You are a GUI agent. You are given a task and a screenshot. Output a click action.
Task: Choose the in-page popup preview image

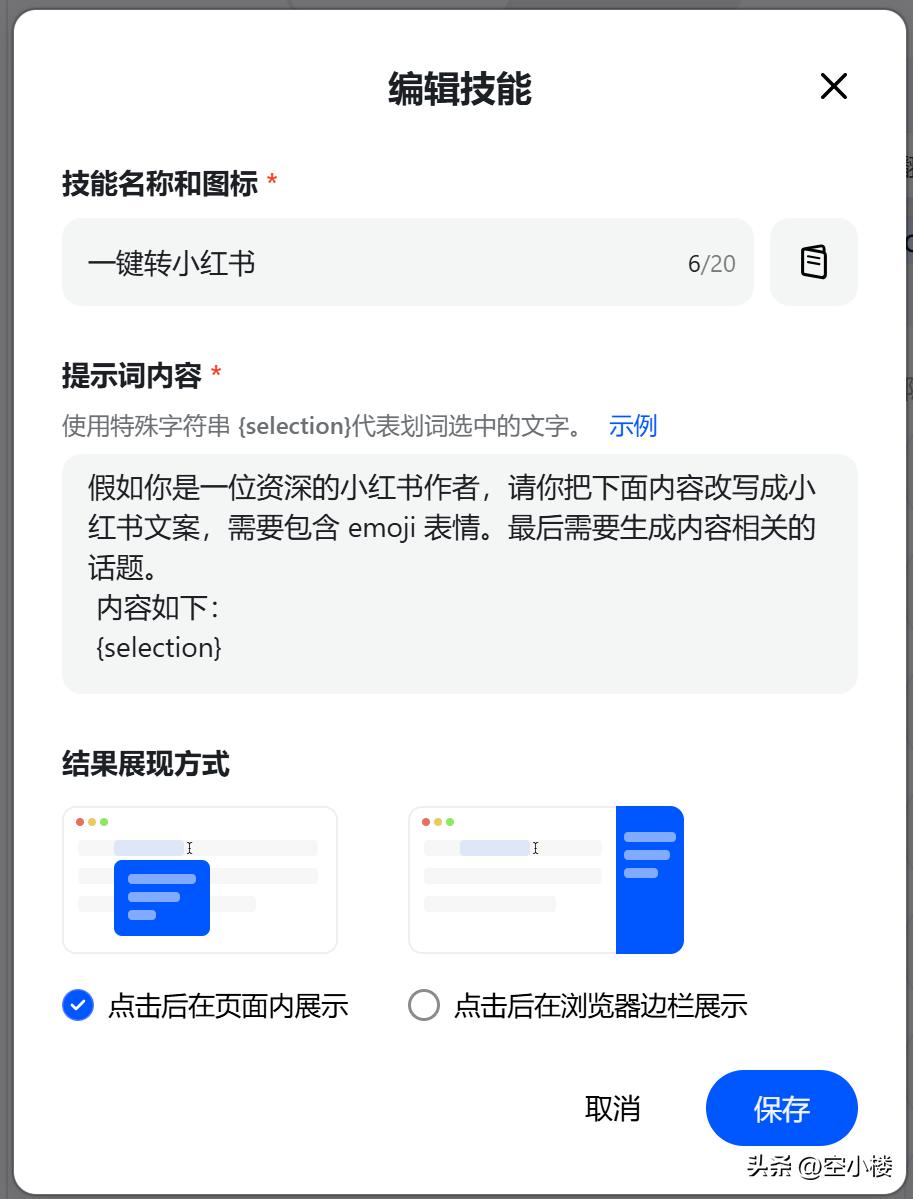pyautogui.click(x=200, y=880)
